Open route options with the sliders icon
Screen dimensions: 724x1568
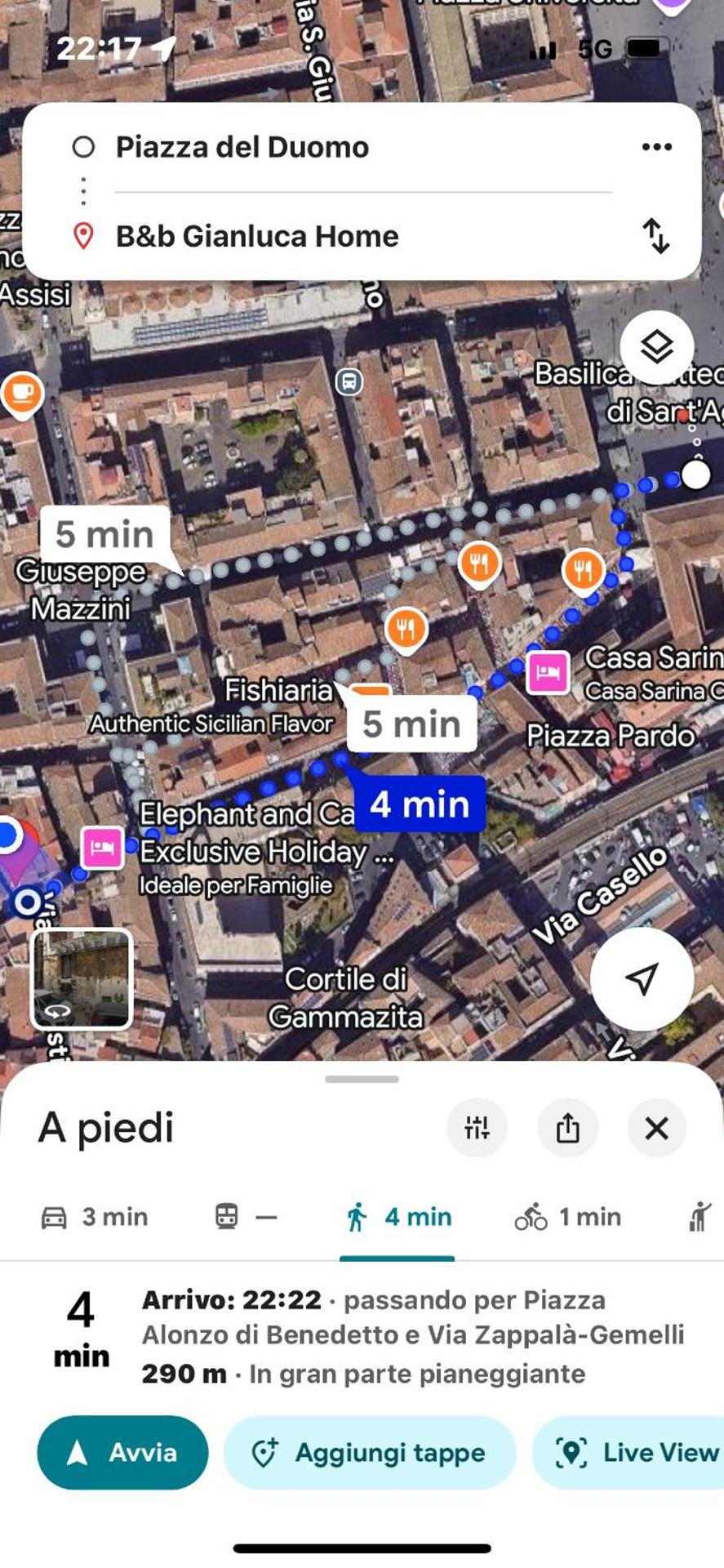[477, 1128]
